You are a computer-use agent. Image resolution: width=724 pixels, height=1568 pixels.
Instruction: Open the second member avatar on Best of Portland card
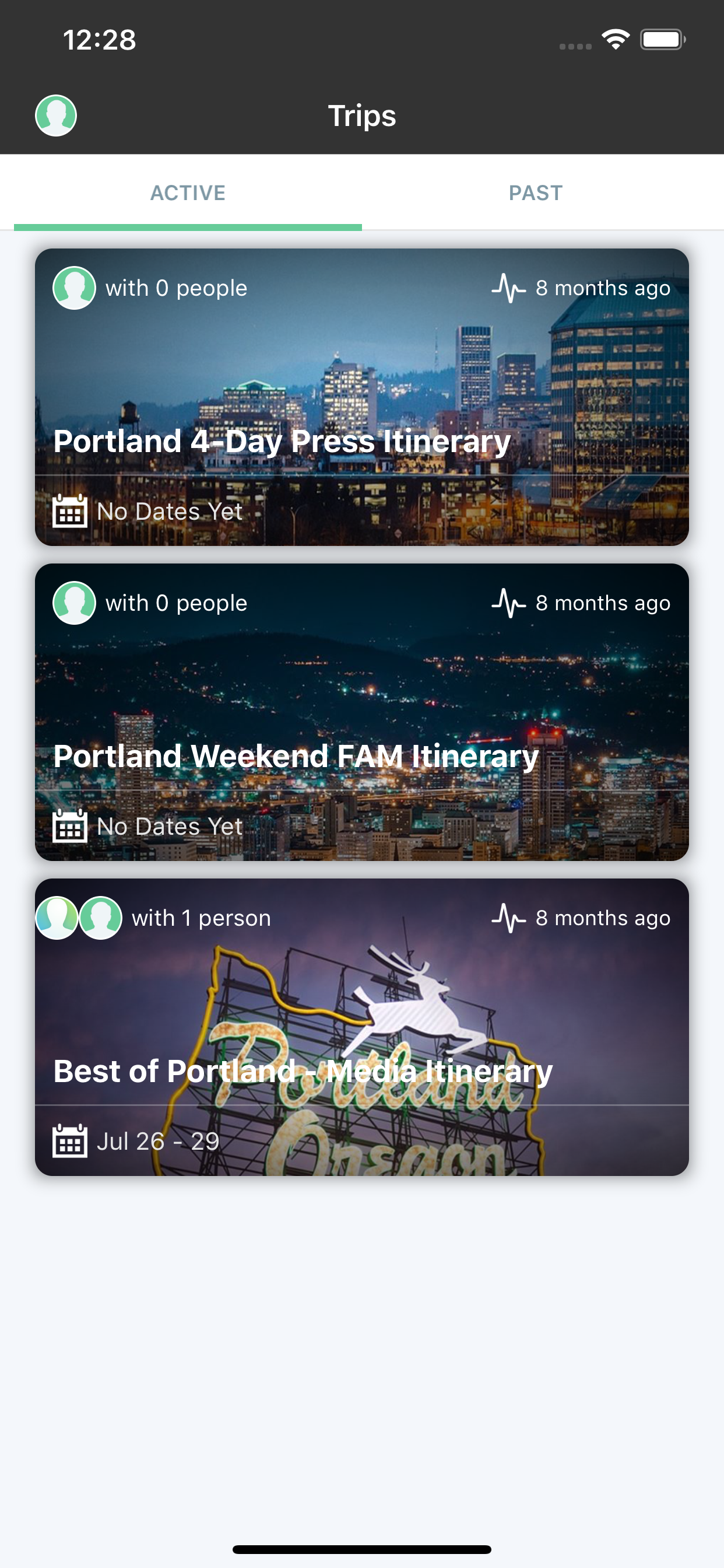101,918
